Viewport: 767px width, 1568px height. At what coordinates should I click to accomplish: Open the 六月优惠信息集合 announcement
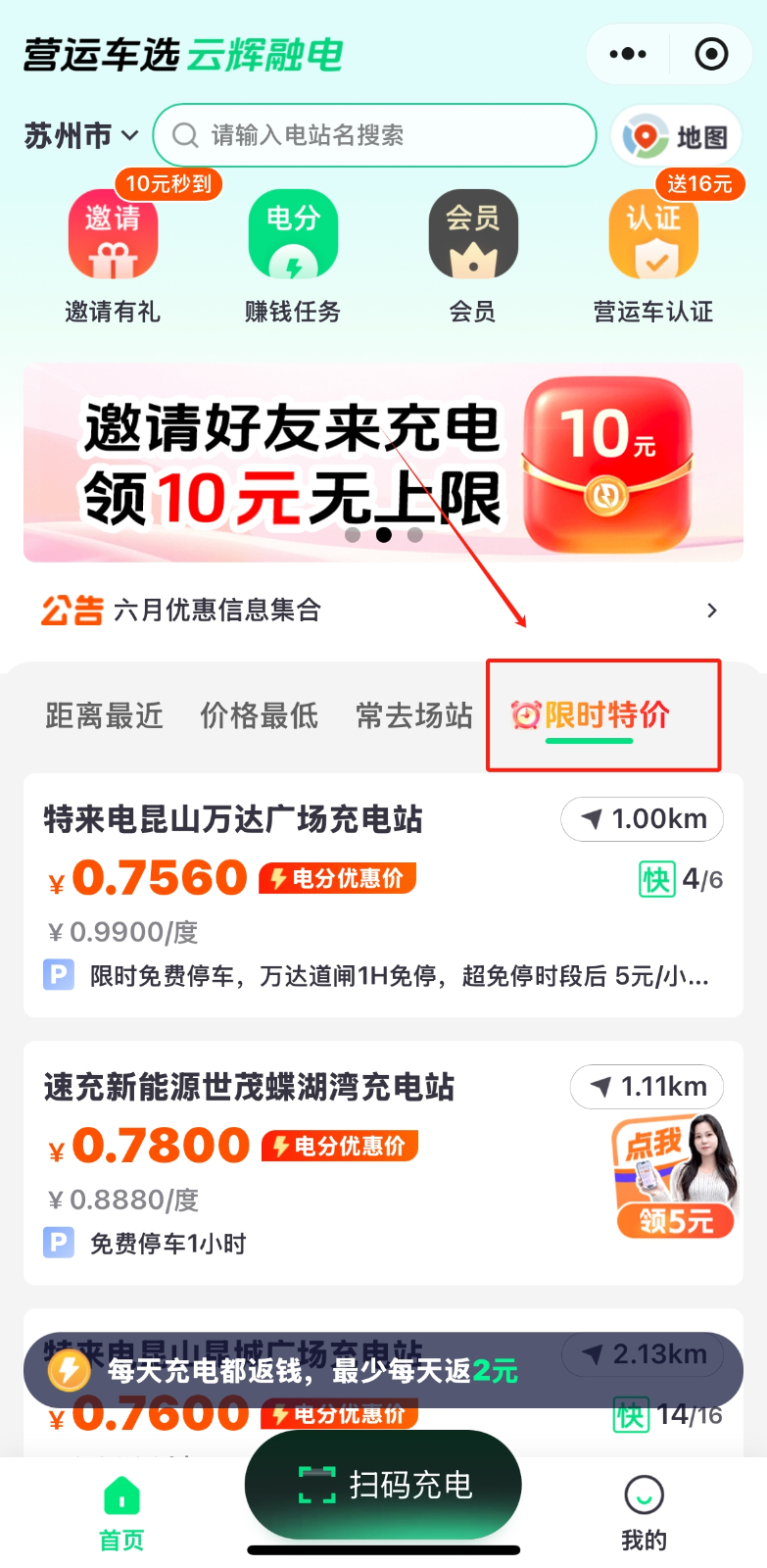click(382, 611)
